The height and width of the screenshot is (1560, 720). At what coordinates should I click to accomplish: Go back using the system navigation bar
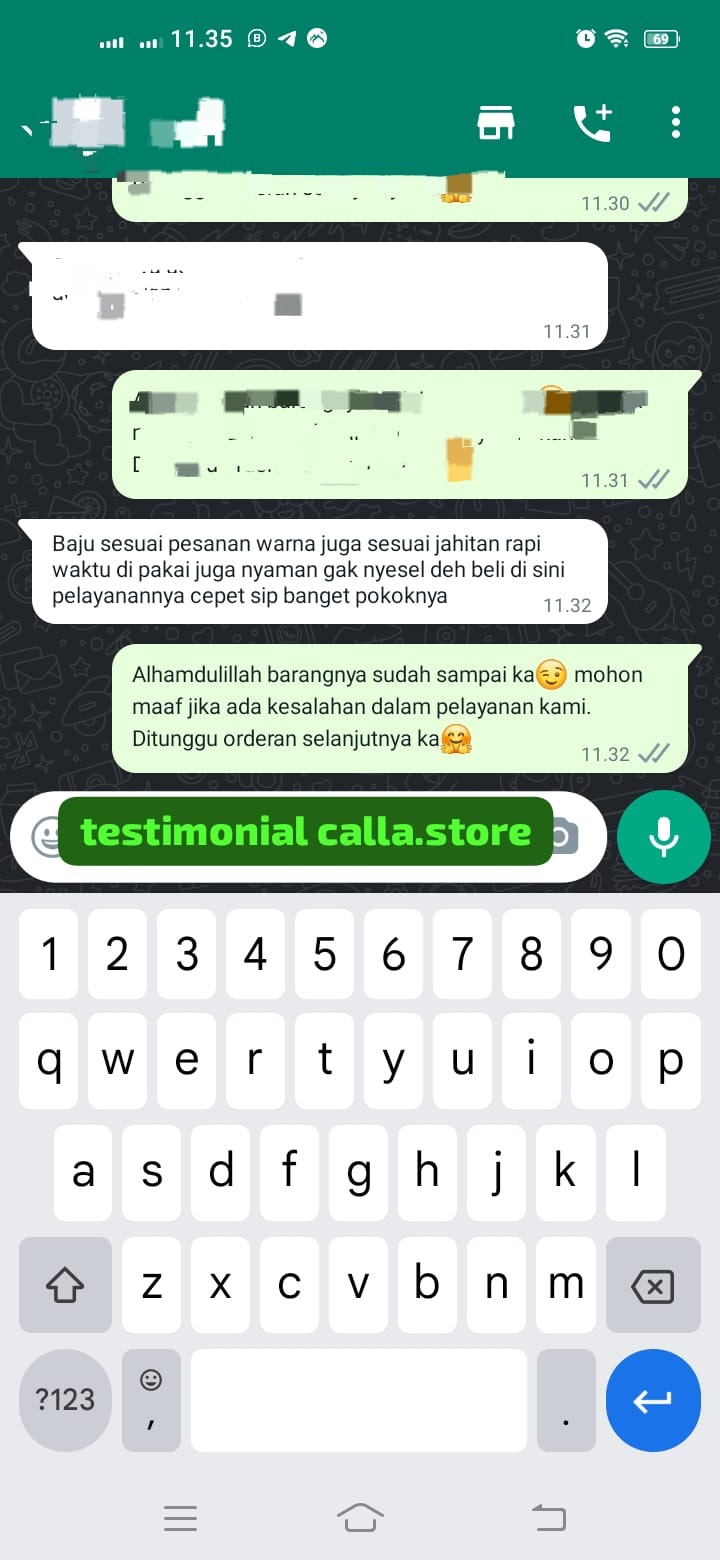(x=549, y=1518)
